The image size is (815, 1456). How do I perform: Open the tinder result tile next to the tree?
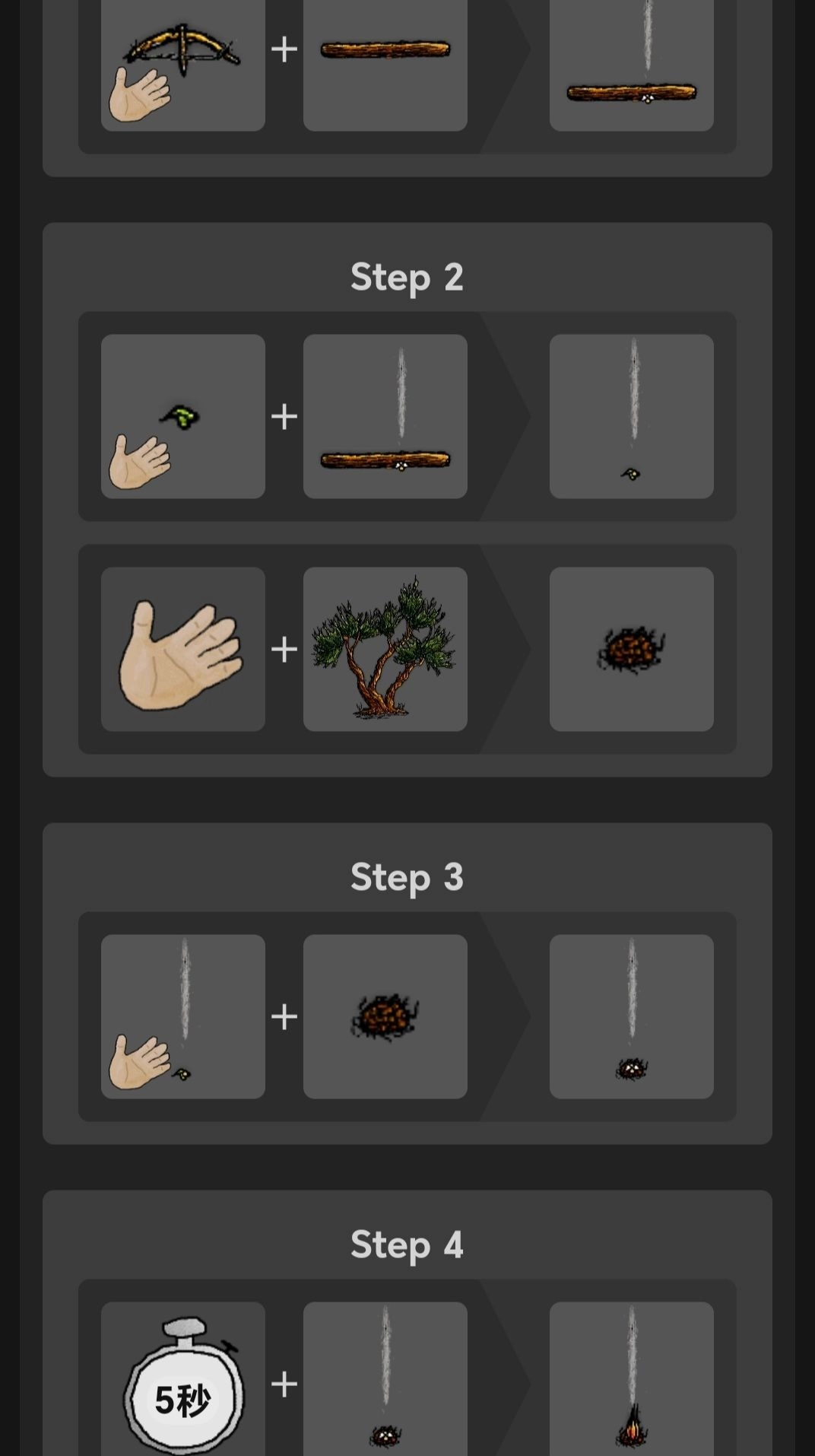click(631, 649)
